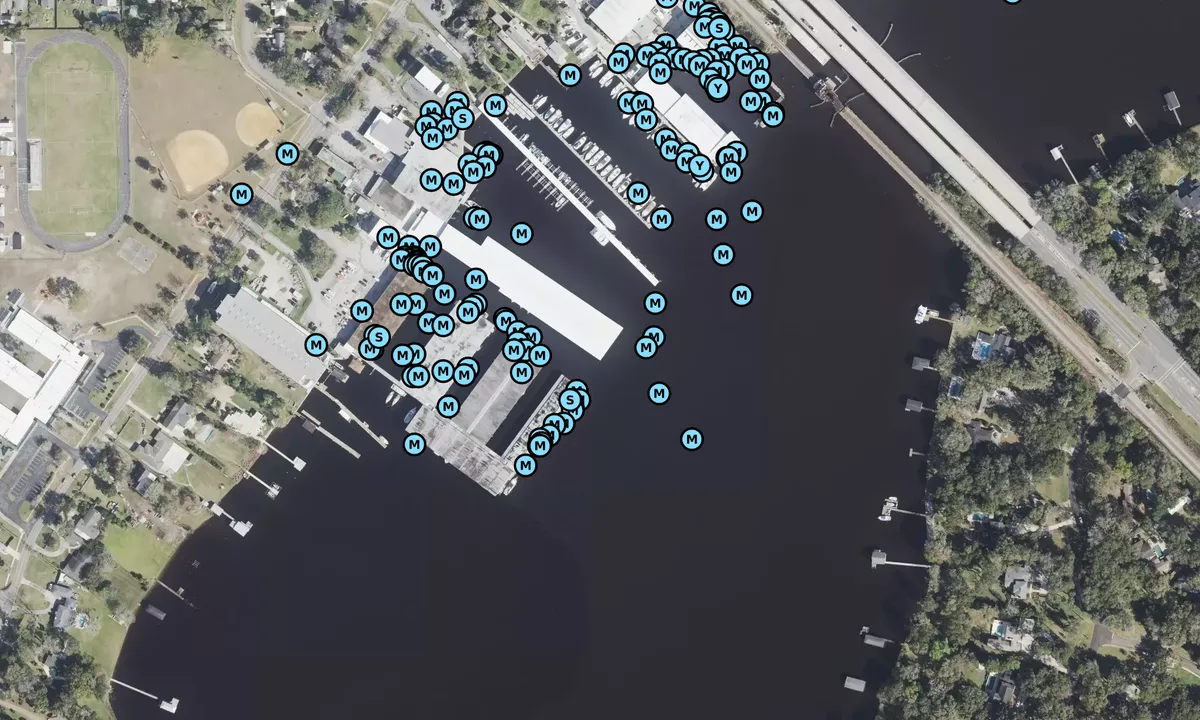The height and width of the screenshot is (720, 1200).
Task: Open the M marker on the large gray-roofed building
Action: pyautogui.click(x=316, y=345)
